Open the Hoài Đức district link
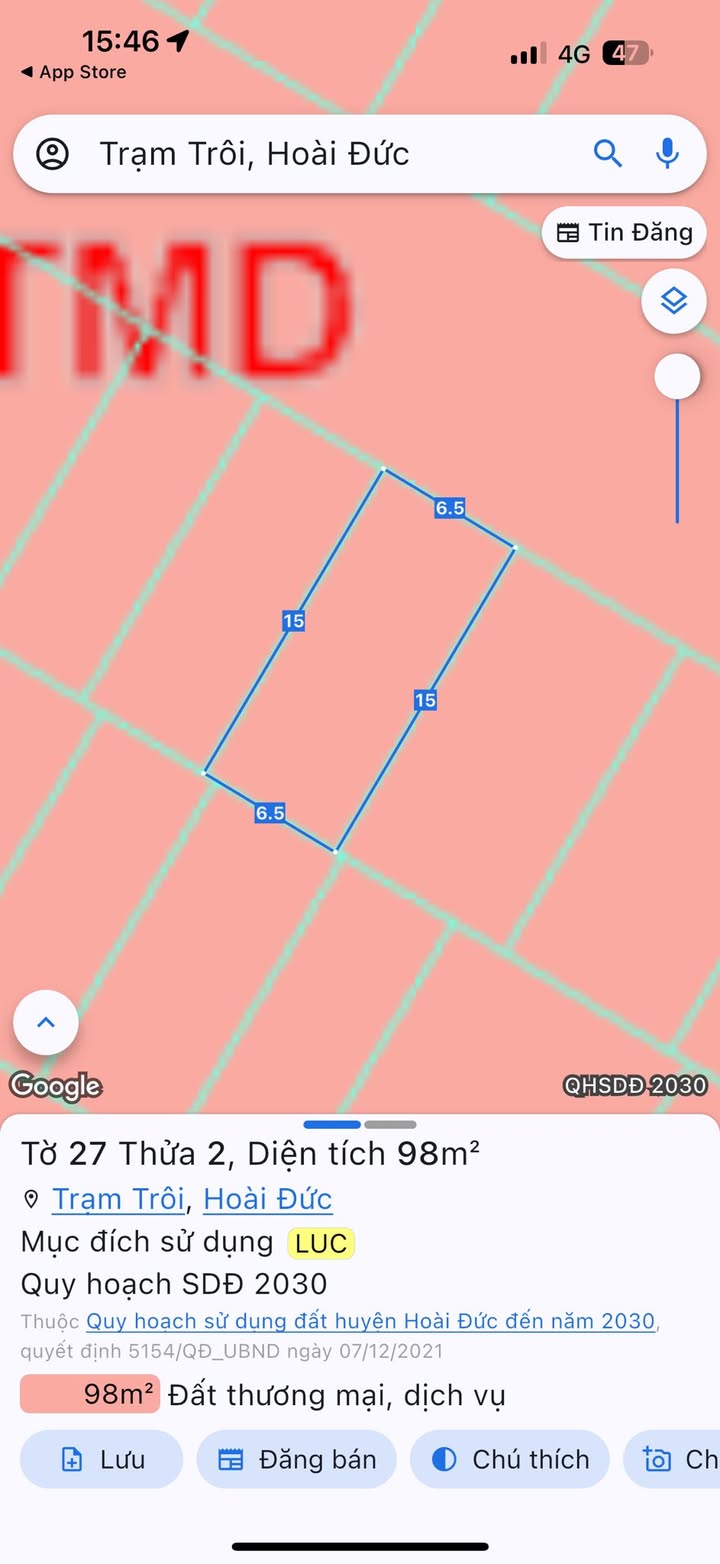Image resolution: width=720 pixels, height=1564 pixels. click(x=267, y=1198)
